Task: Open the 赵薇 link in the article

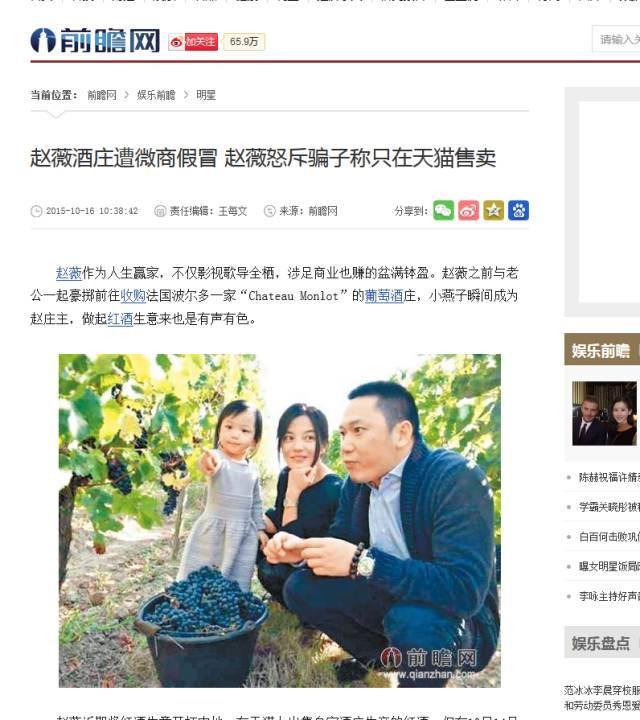Action: point(68,273)
